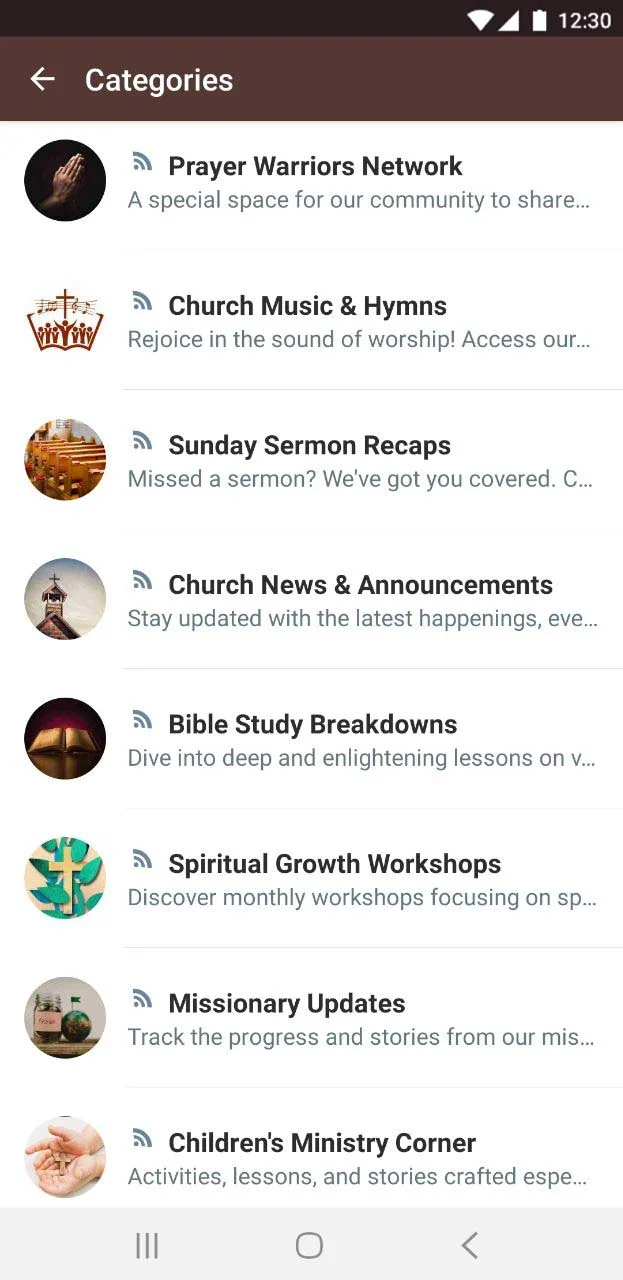The width and height of the screenshot is (623, 1280).
Task: Show recent apps from navigation bar
Action: click(147, 1245)
